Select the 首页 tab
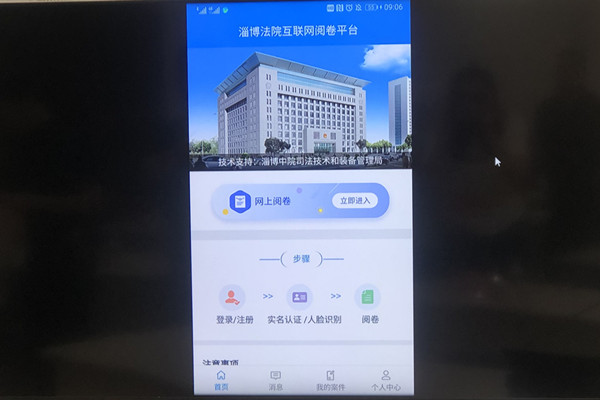The height and width of the screenshot is (400, 600). [x=221, y=380]
